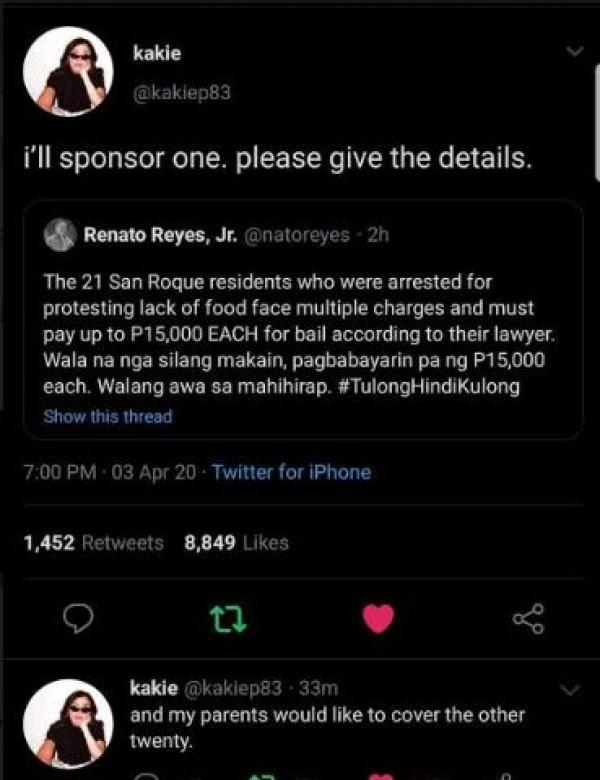View the list of 1,452 Retweets
Viewport: 600px width, 780px height.
click(92, 543)
